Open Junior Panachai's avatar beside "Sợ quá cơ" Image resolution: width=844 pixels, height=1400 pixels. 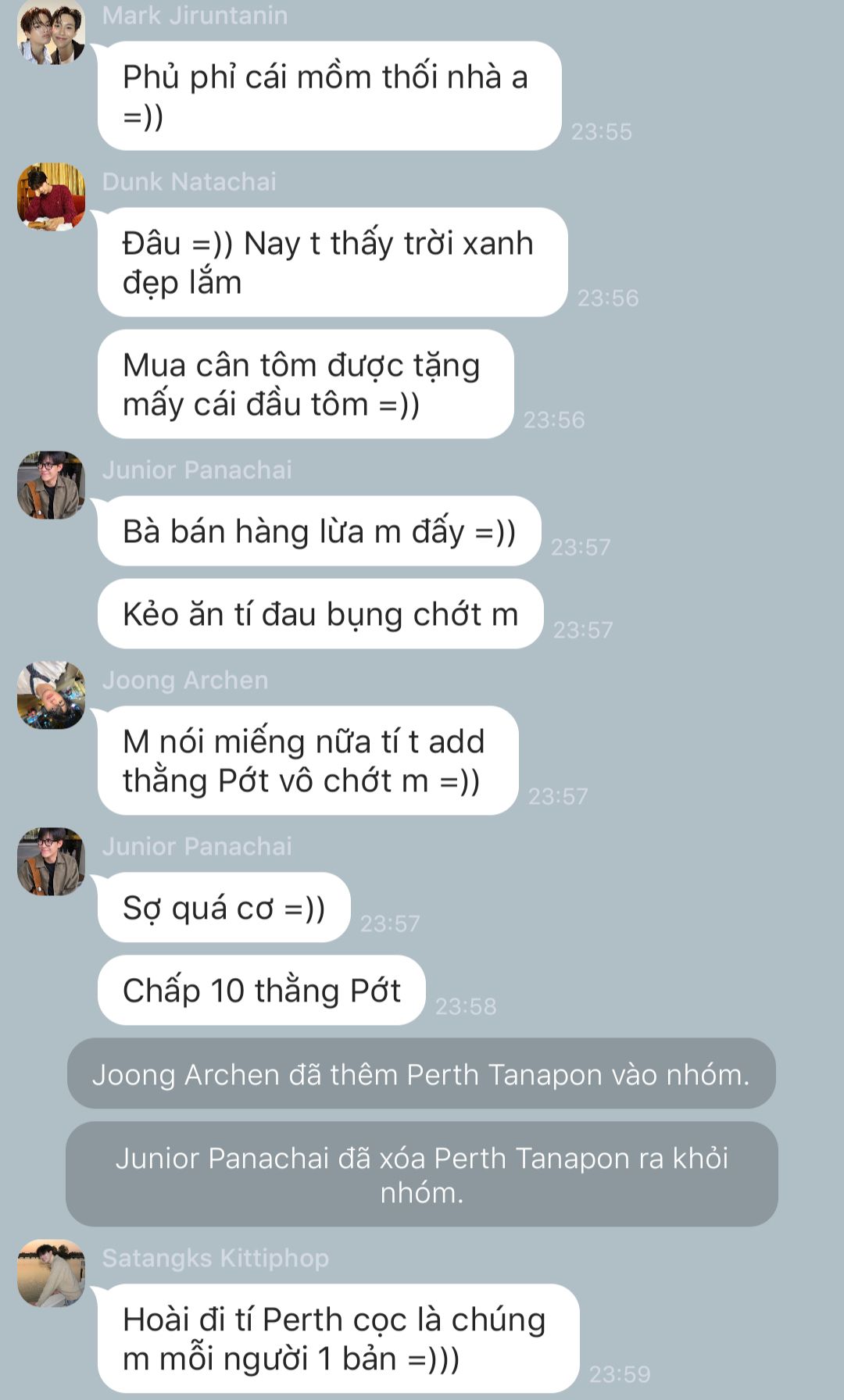click(x=51, y=862)
